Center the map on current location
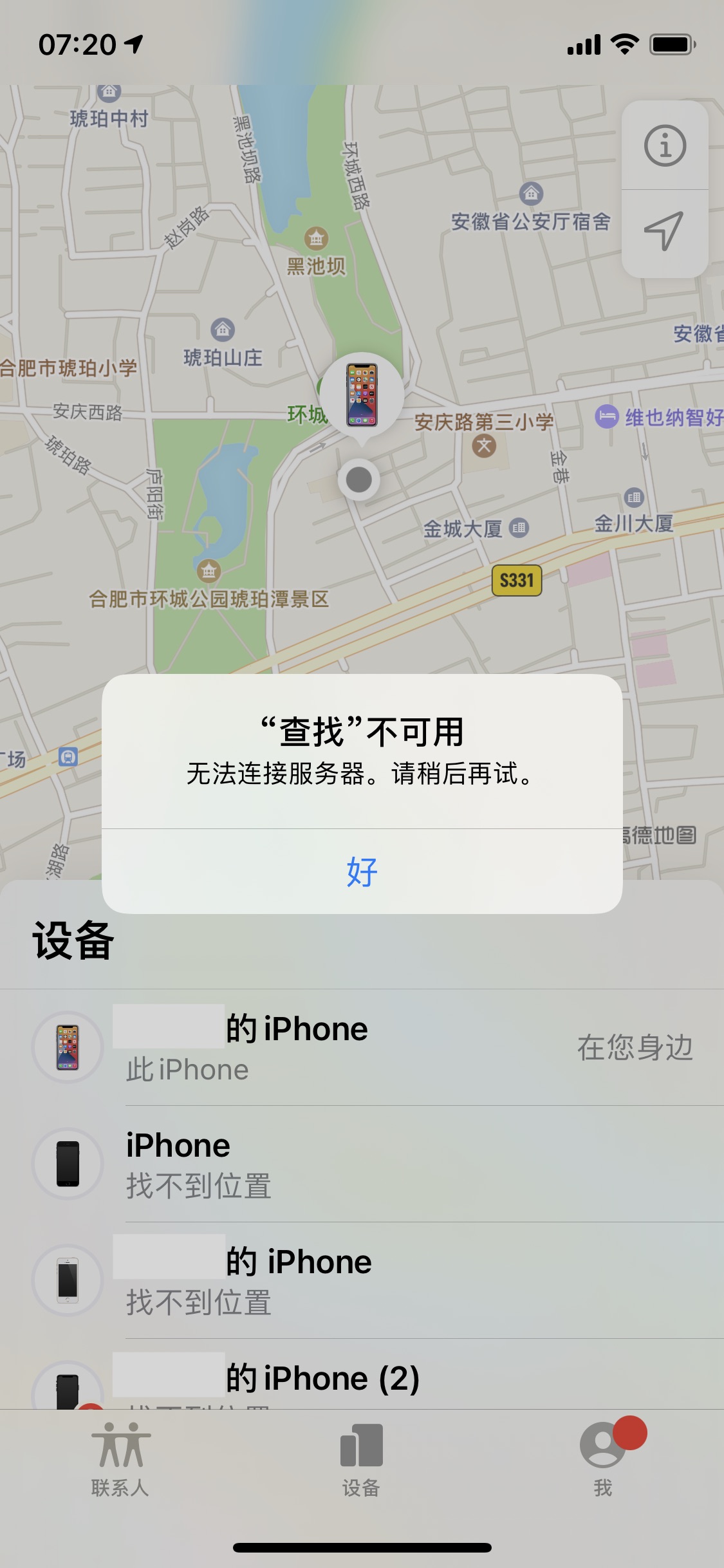This screenshot has height=1568, width=724. click(665, 231)
